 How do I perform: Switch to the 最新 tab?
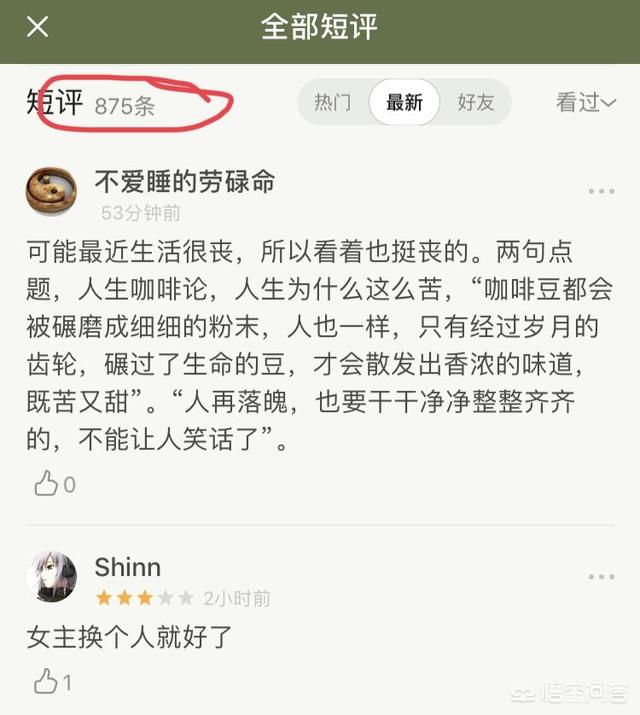(x=404, y=102)
